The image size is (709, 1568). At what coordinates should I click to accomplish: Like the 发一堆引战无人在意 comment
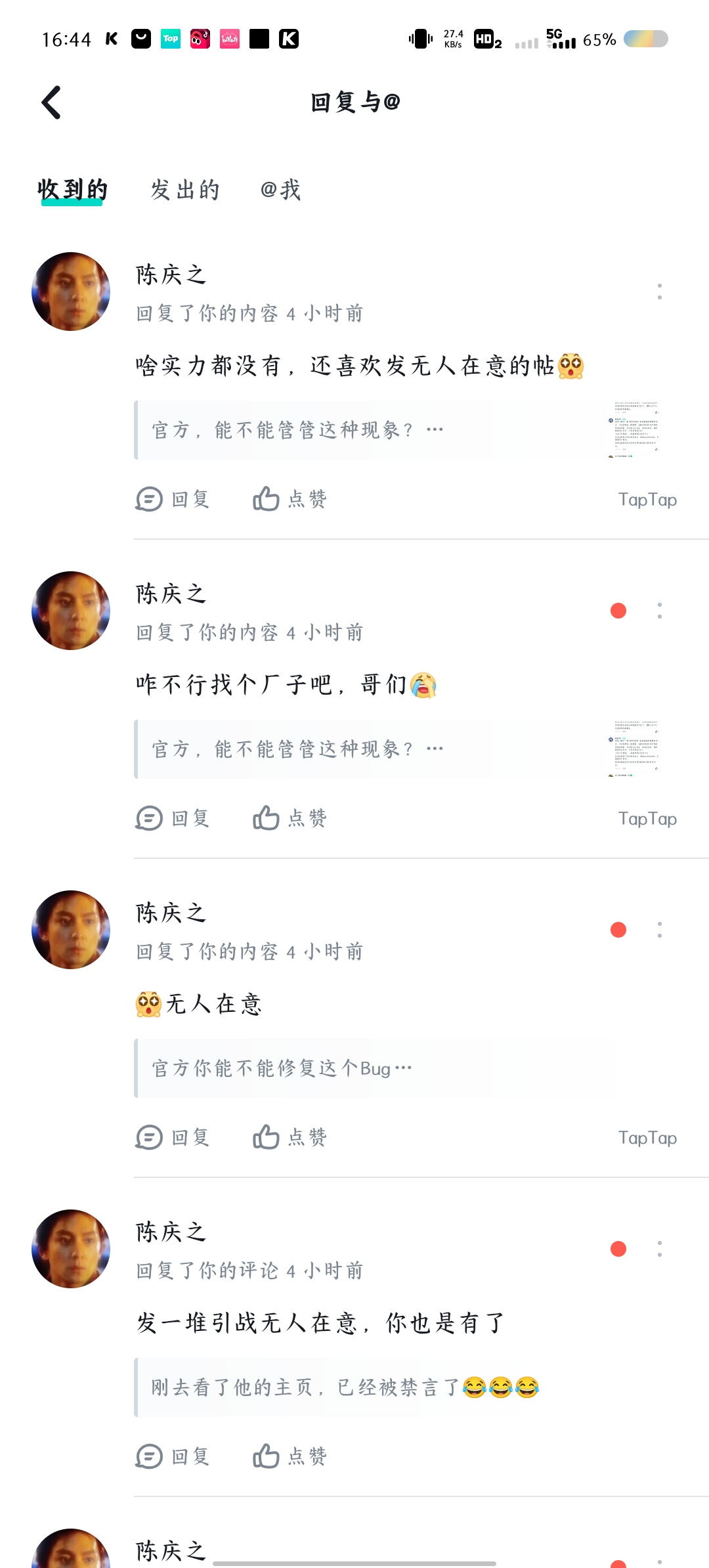tap(290, 1456)
